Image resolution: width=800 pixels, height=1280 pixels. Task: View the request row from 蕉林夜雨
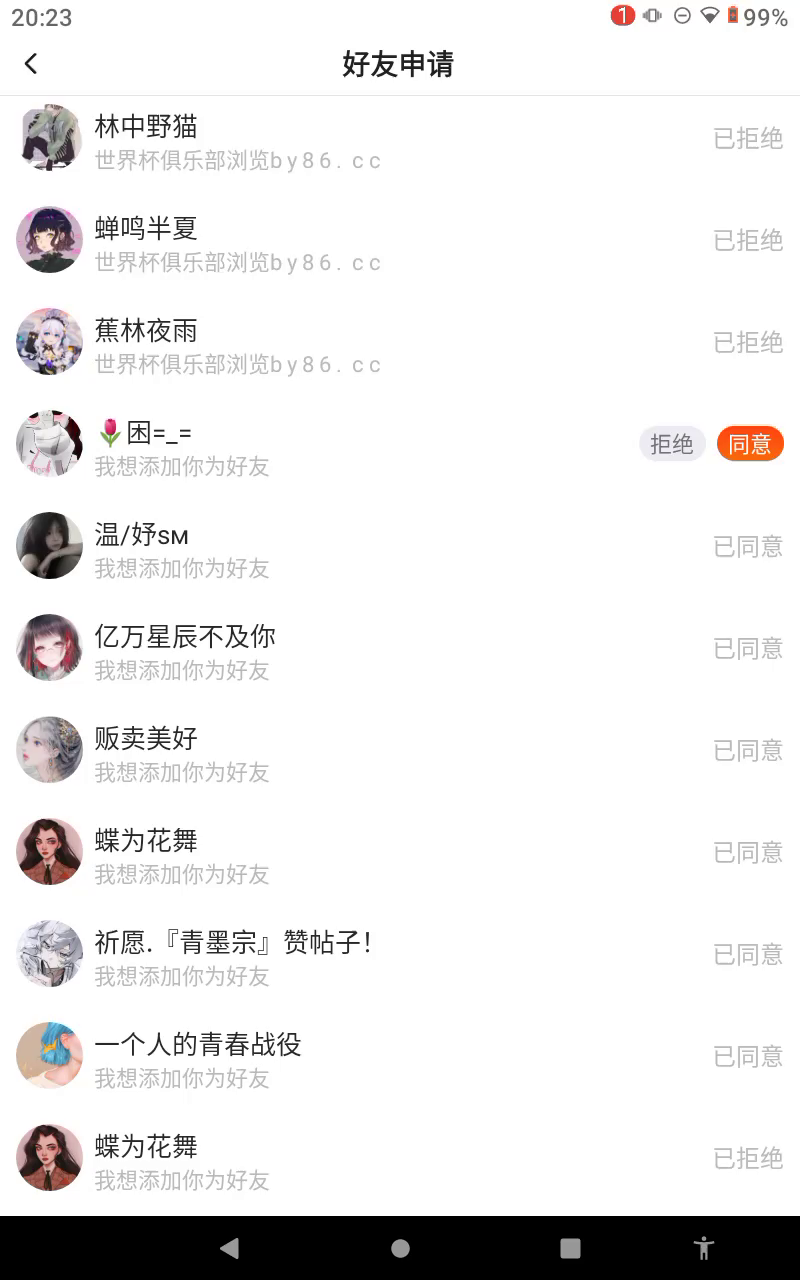point(400,342)
